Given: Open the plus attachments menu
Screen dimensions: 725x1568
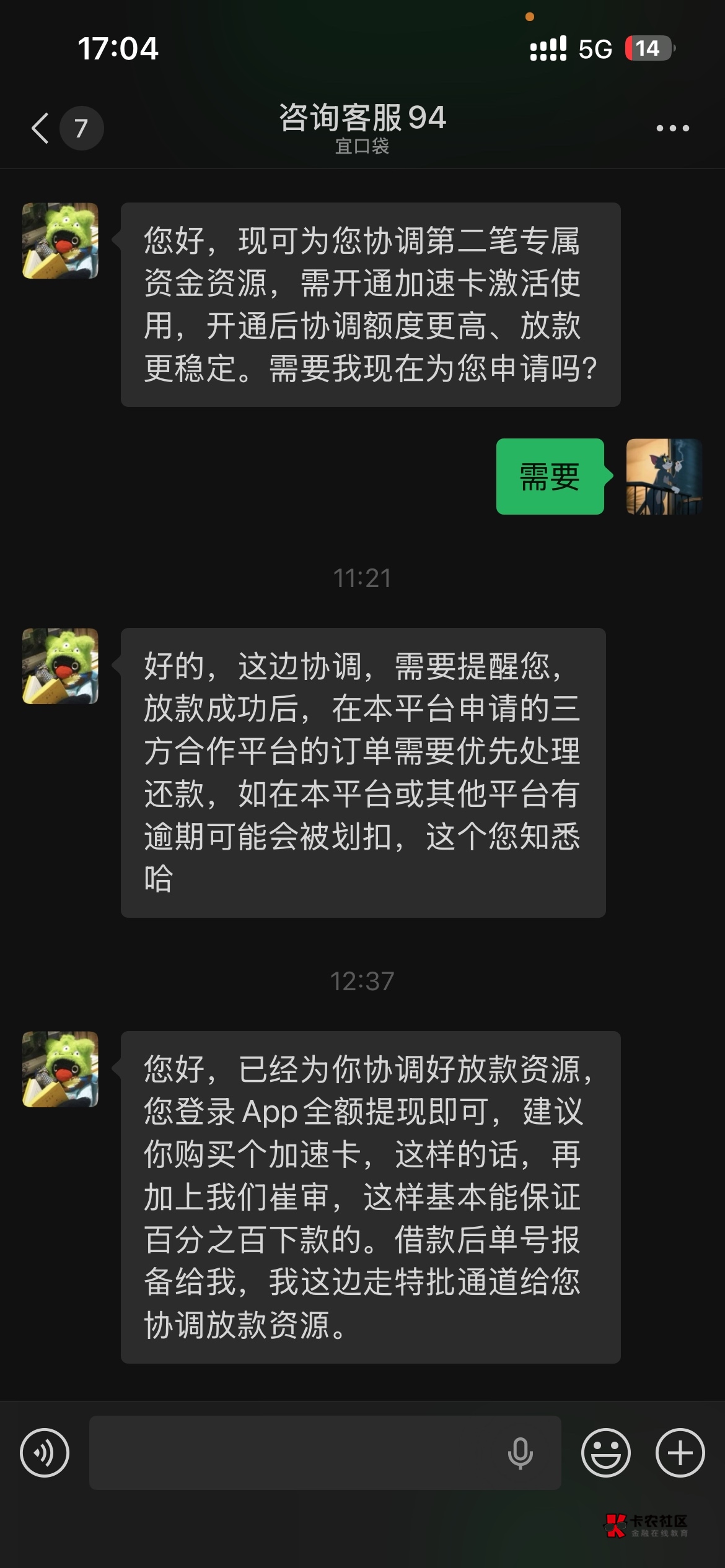Looking at the screenshot, I should 680,1453.
